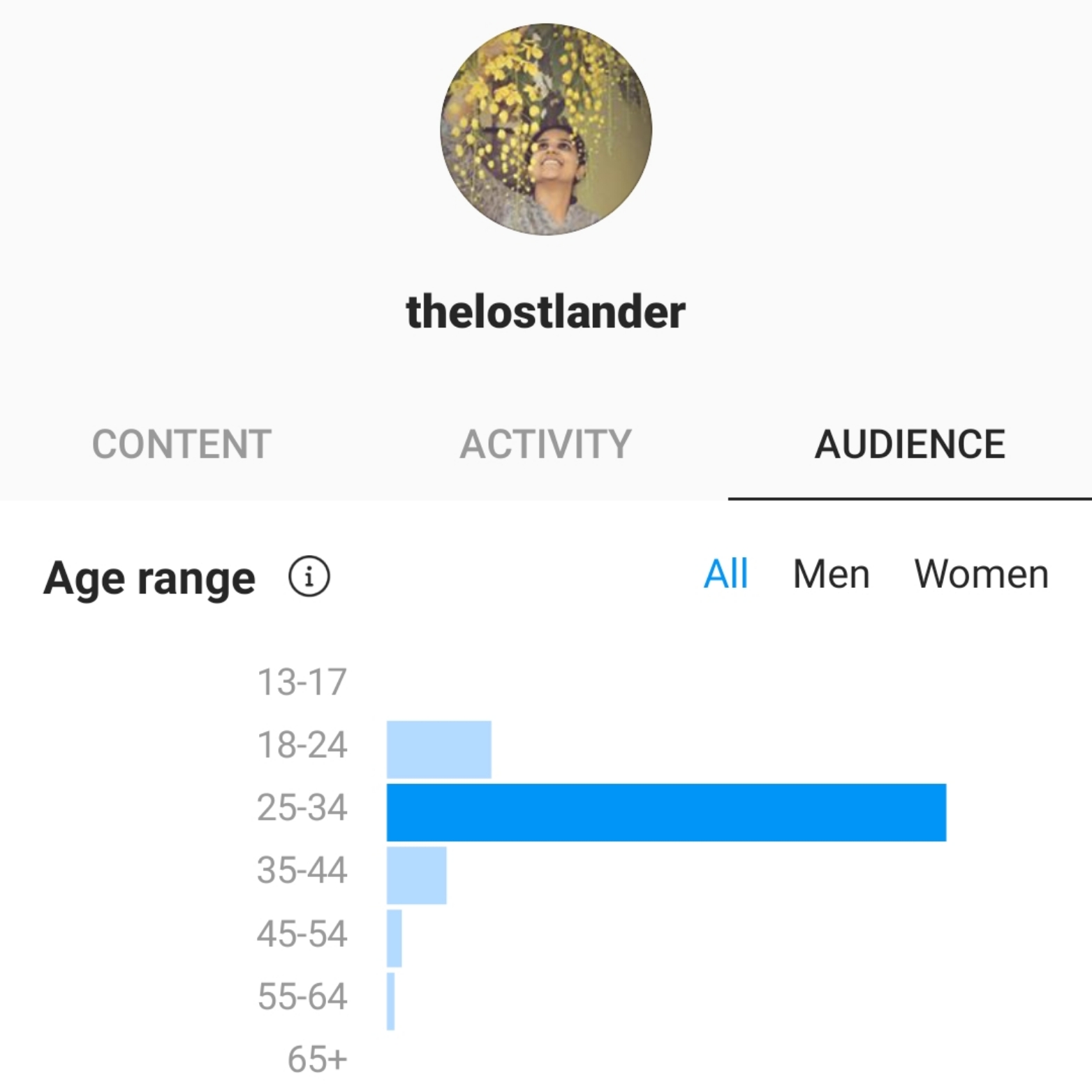
Task: Tap the 18-24 age range bar
Action: 438,749
